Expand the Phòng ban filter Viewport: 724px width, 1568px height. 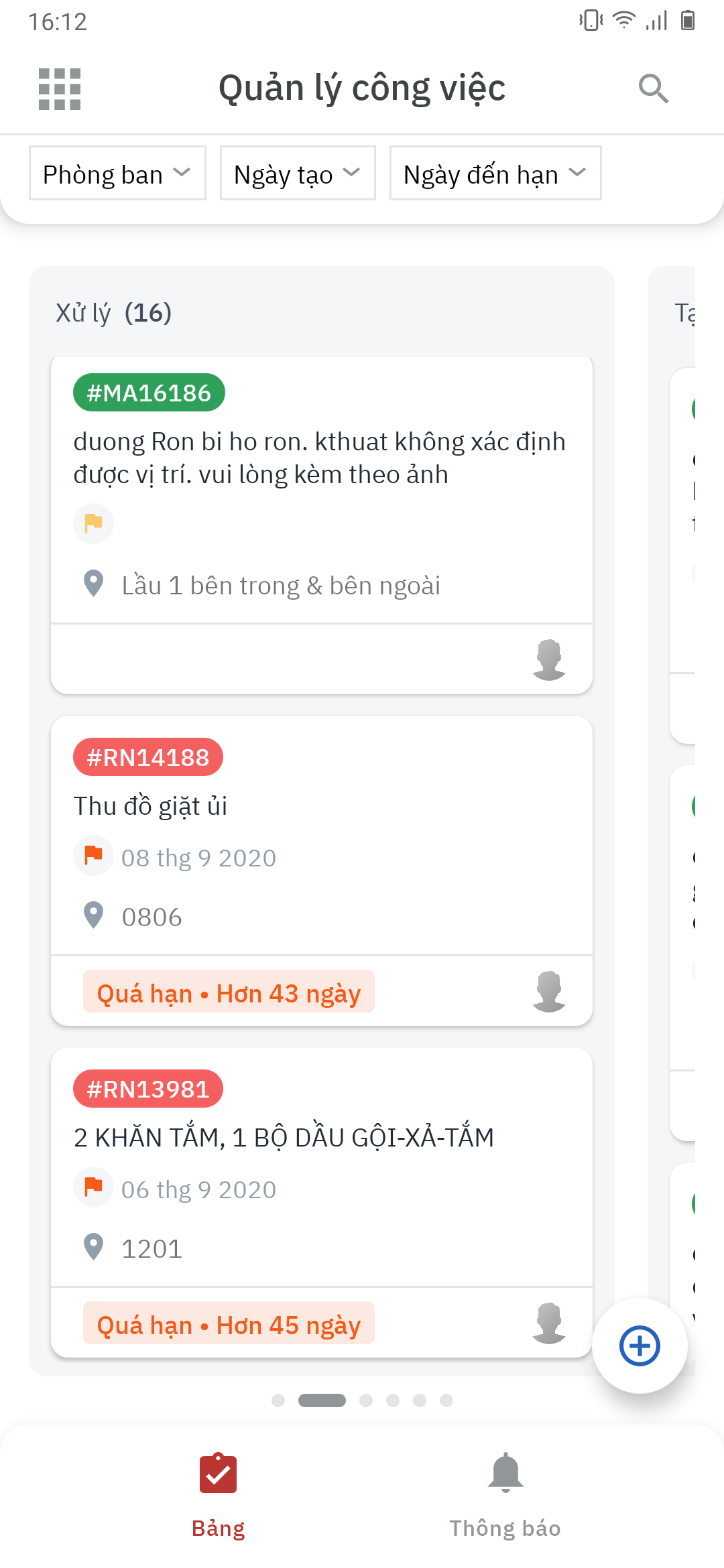[117, 174]
